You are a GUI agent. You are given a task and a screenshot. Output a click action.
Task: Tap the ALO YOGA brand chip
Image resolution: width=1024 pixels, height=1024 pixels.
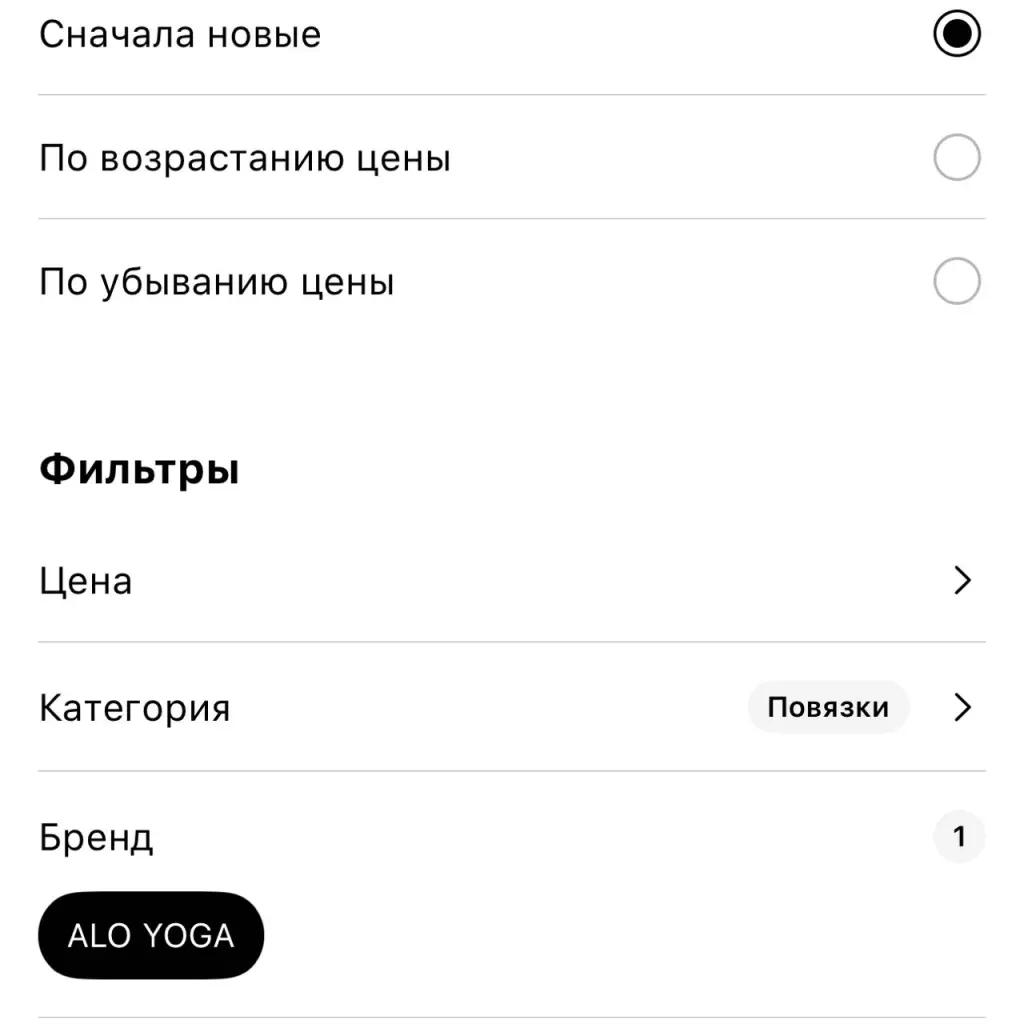pos(151,936)
